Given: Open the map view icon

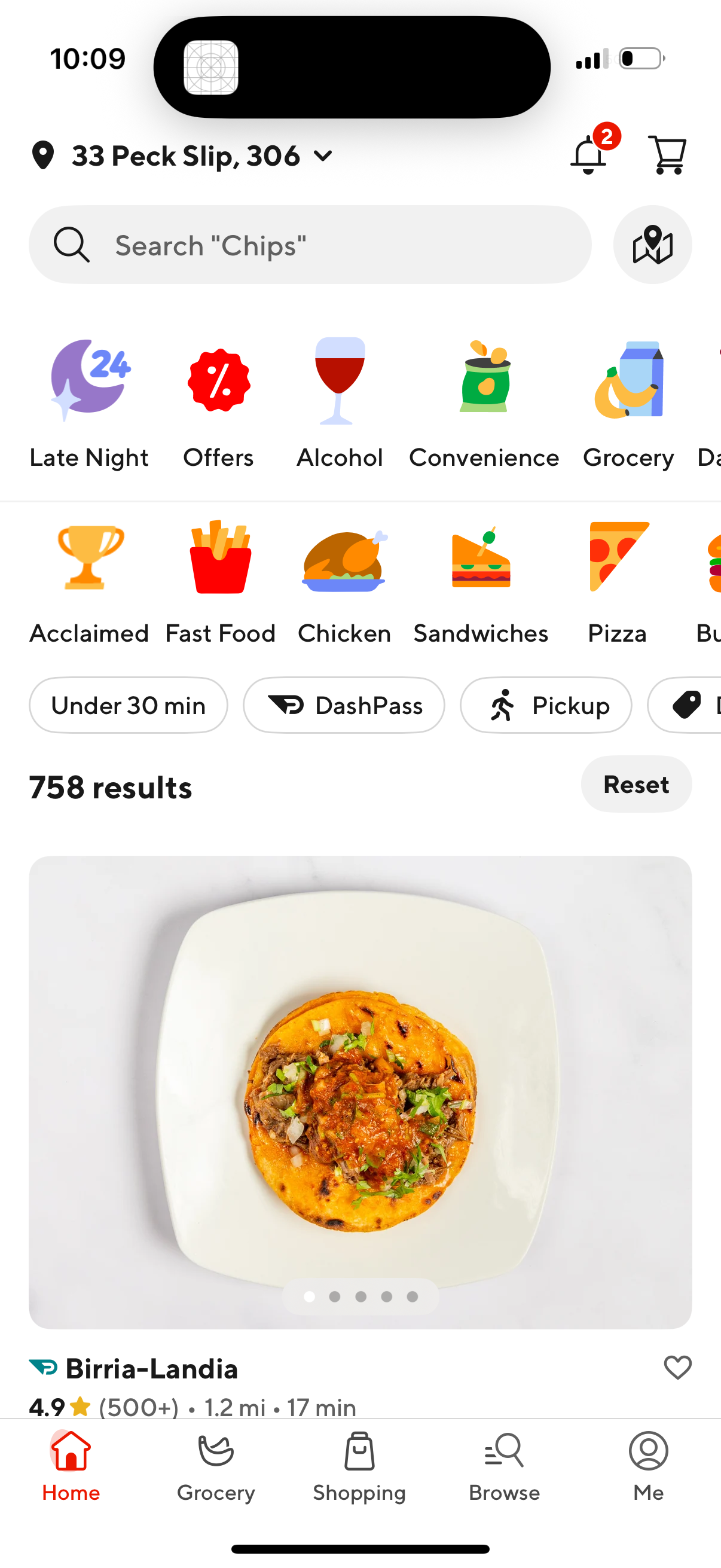Looking at the screenshot, I should (652, 245).
